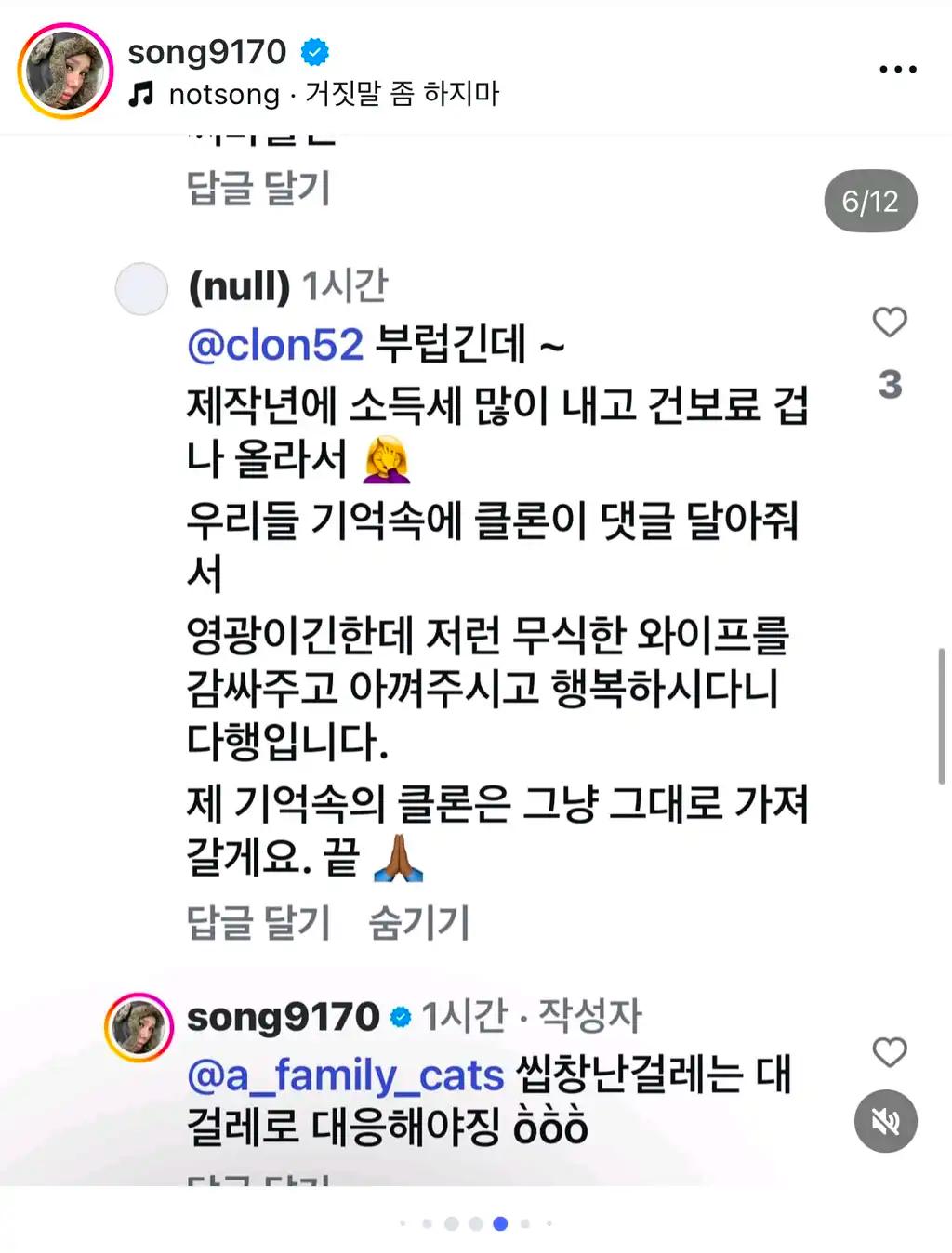Tap the 6/12 carousel page indicator
Screen dimensions: 952x1253
869,201
